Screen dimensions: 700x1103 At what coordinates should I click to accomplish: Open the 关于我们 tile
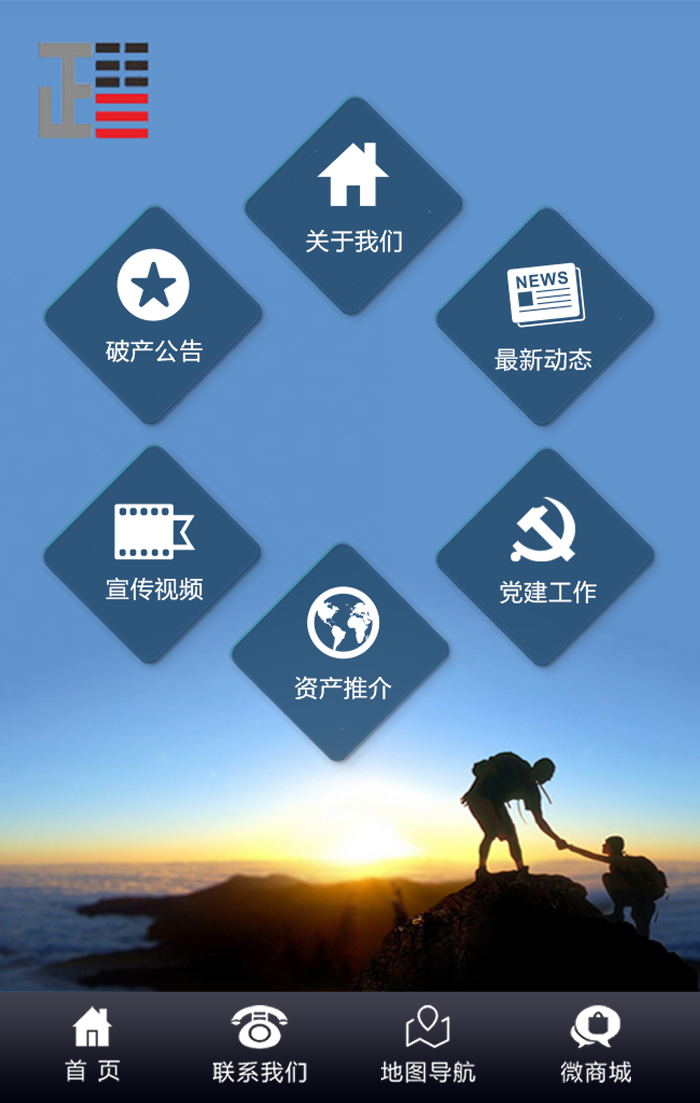coord(353,205)
